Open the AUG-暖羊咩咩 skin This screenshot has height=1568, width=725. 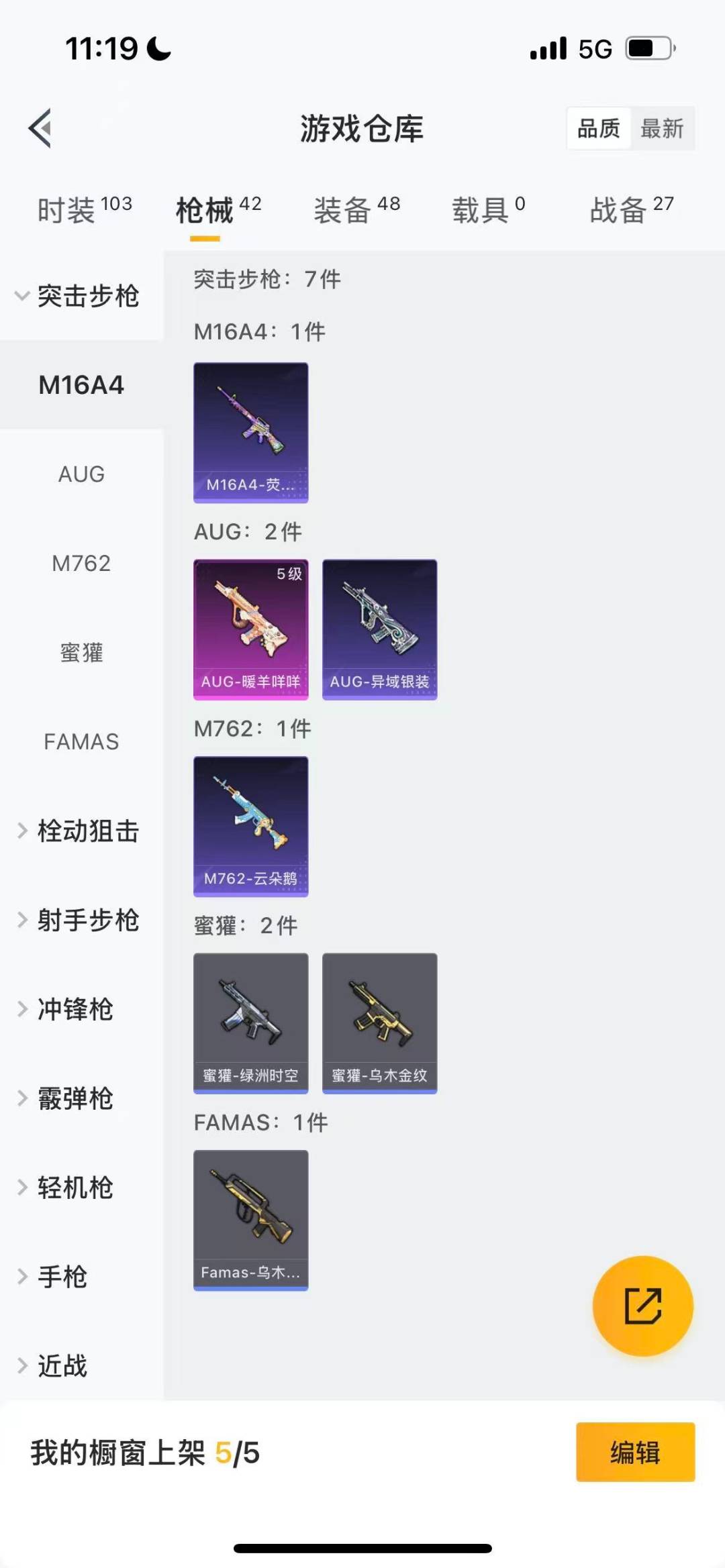coord(251,629)
